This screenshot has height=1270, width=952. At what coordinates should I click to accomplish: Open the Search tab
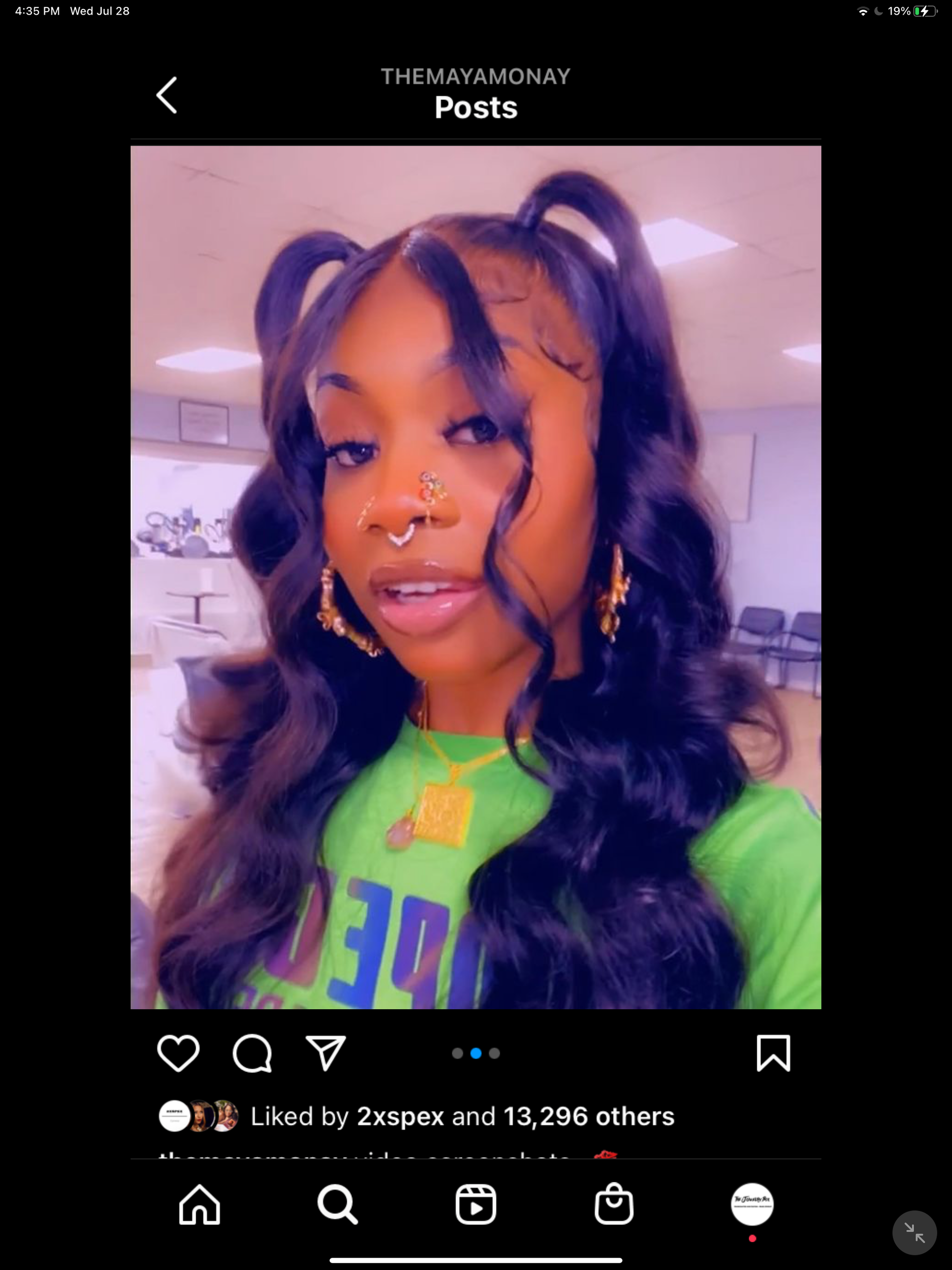338,1204
